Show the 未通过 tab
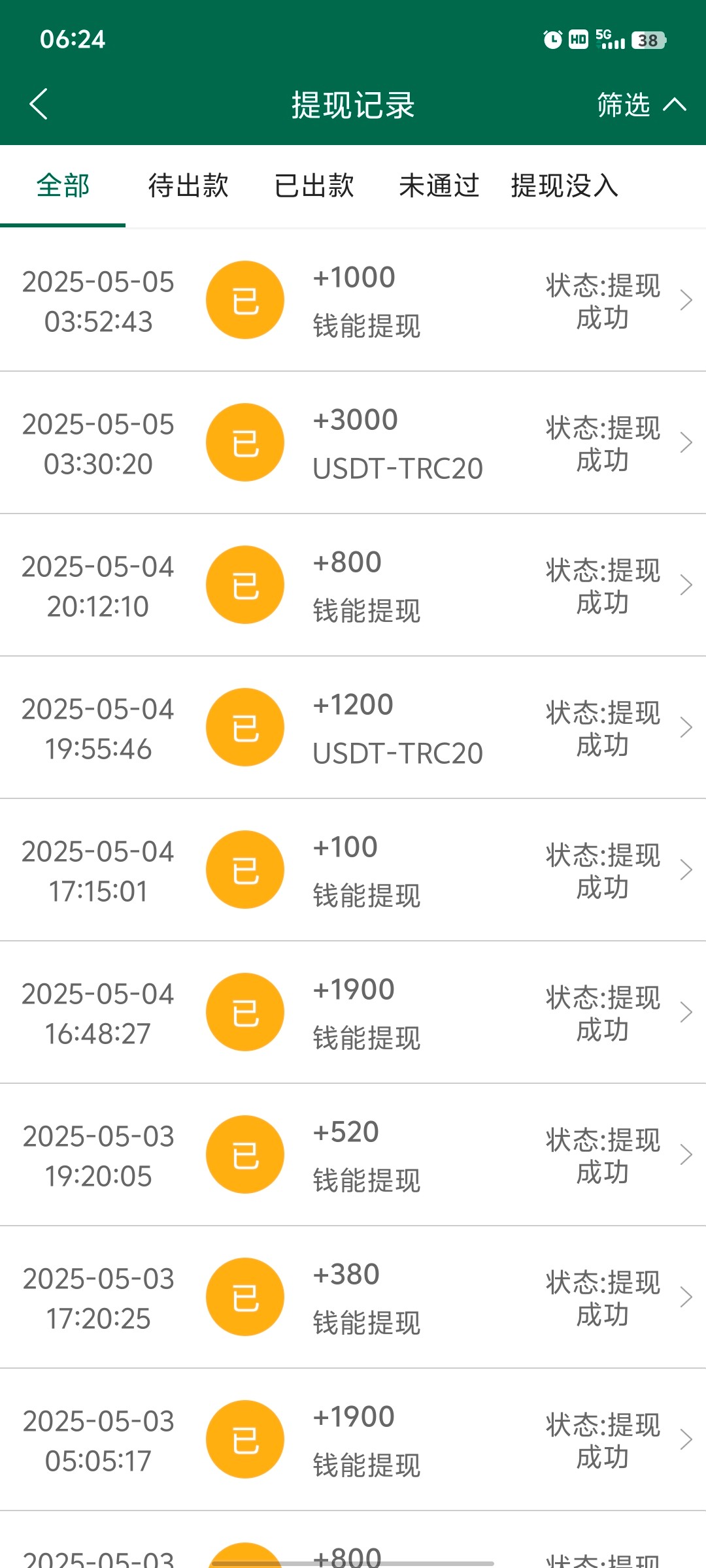The width and height of the screenshot is (706, 1568). tap(439, 186)
